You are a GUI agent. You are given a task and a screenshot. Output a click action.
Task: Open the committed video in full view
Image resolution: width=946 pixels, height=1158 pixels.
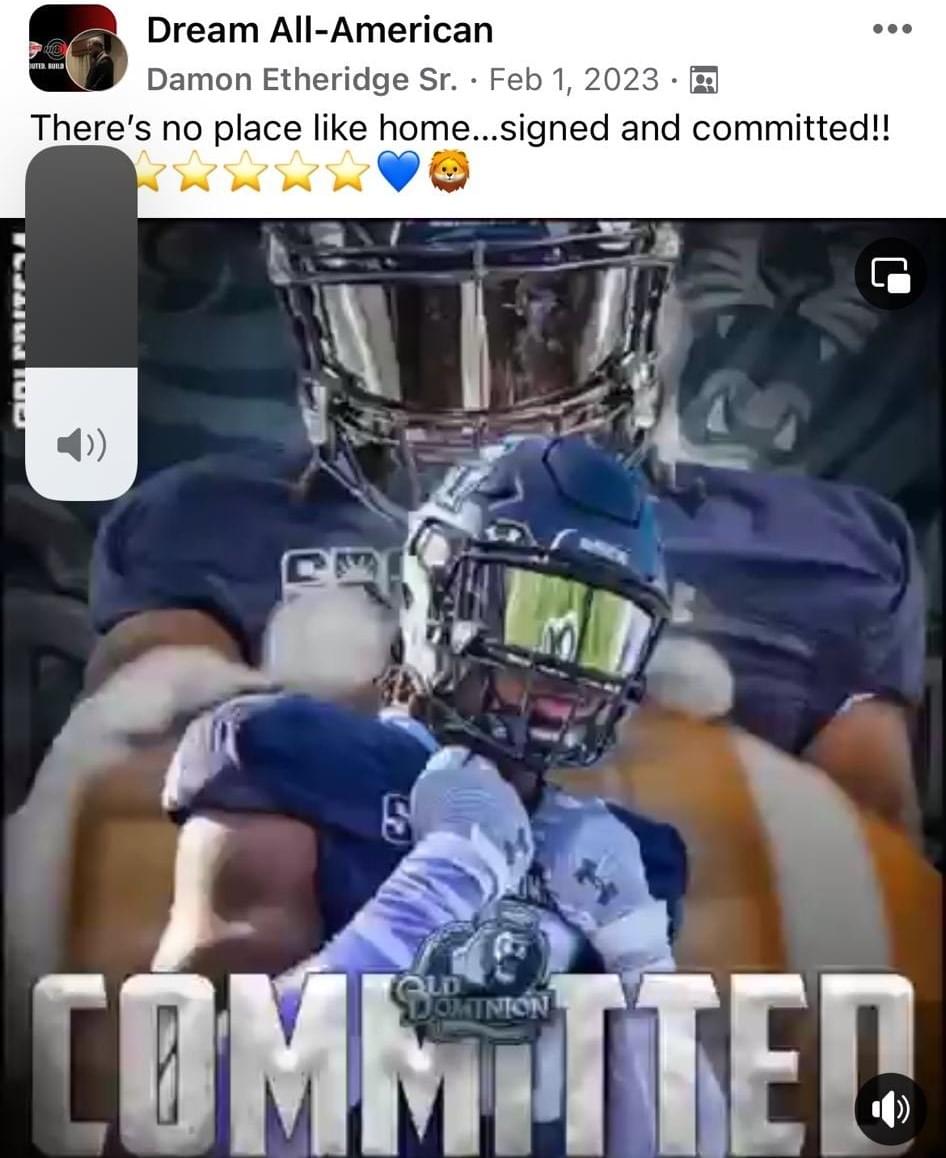coord(500,700)
